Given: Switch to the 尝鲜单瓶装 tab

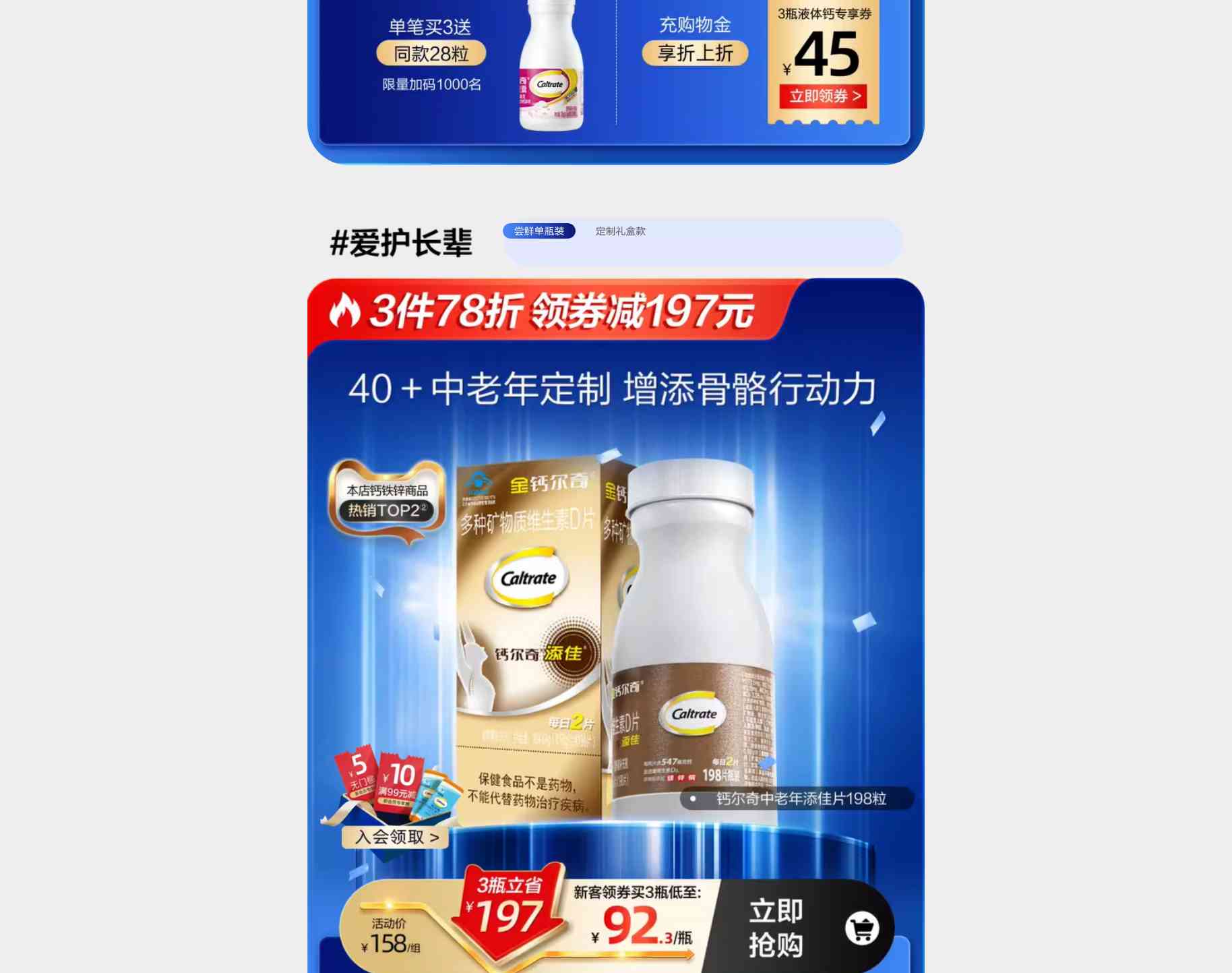Looking at the screenshot, I should [538, 231].
